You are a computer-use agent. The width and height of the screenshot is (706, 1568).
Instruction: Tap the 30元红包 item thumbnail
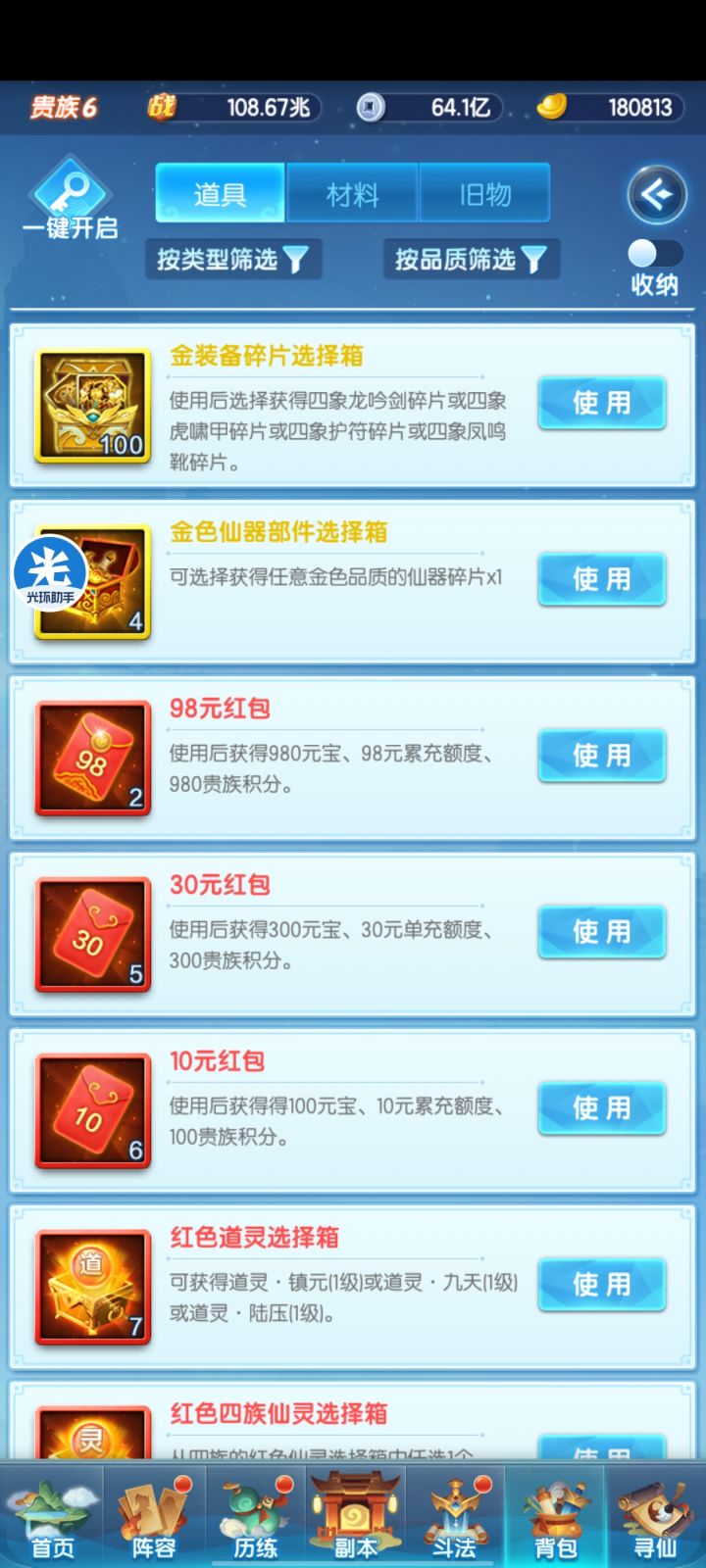[x=91, y=932]
